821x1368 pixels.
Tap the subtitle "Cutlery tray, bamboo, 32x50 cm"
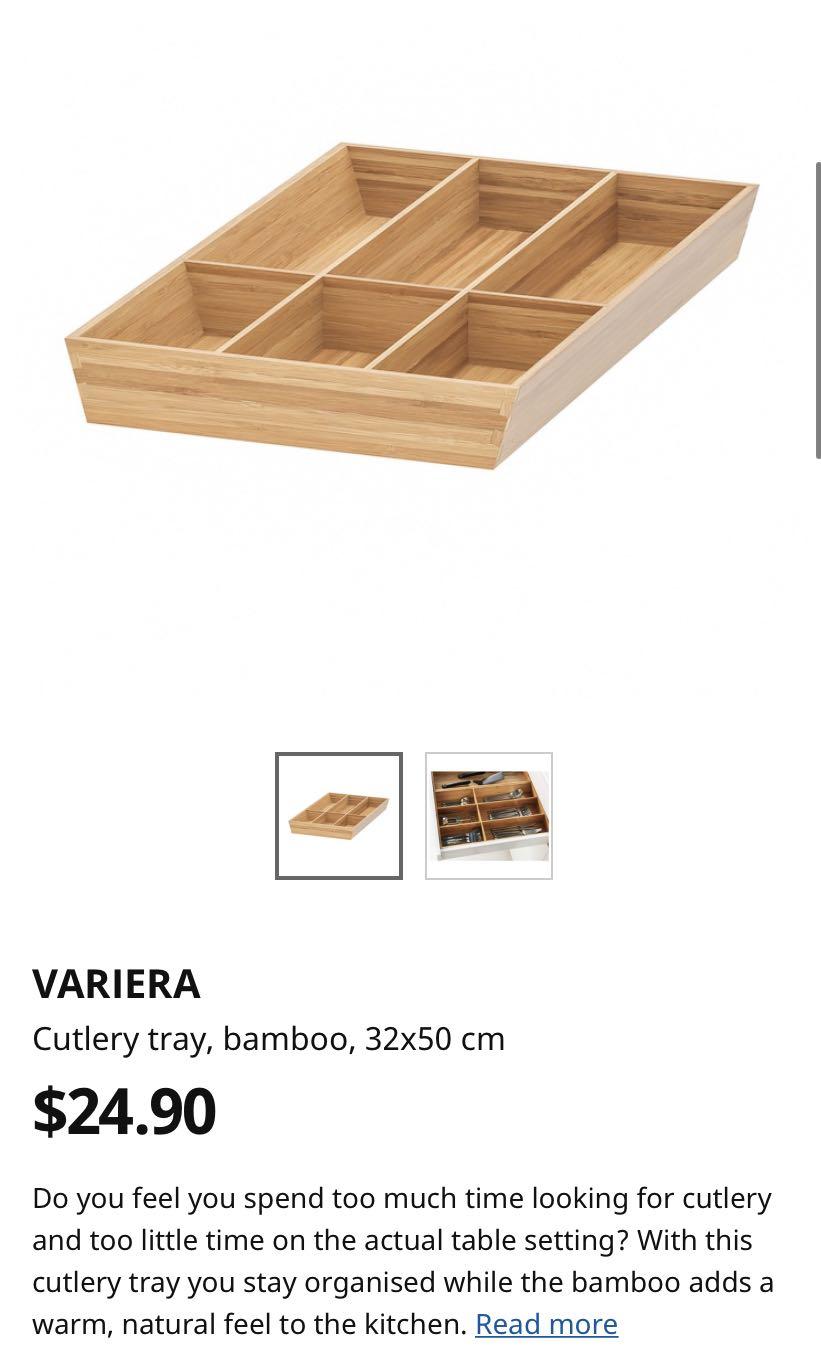coord(268,1039)
